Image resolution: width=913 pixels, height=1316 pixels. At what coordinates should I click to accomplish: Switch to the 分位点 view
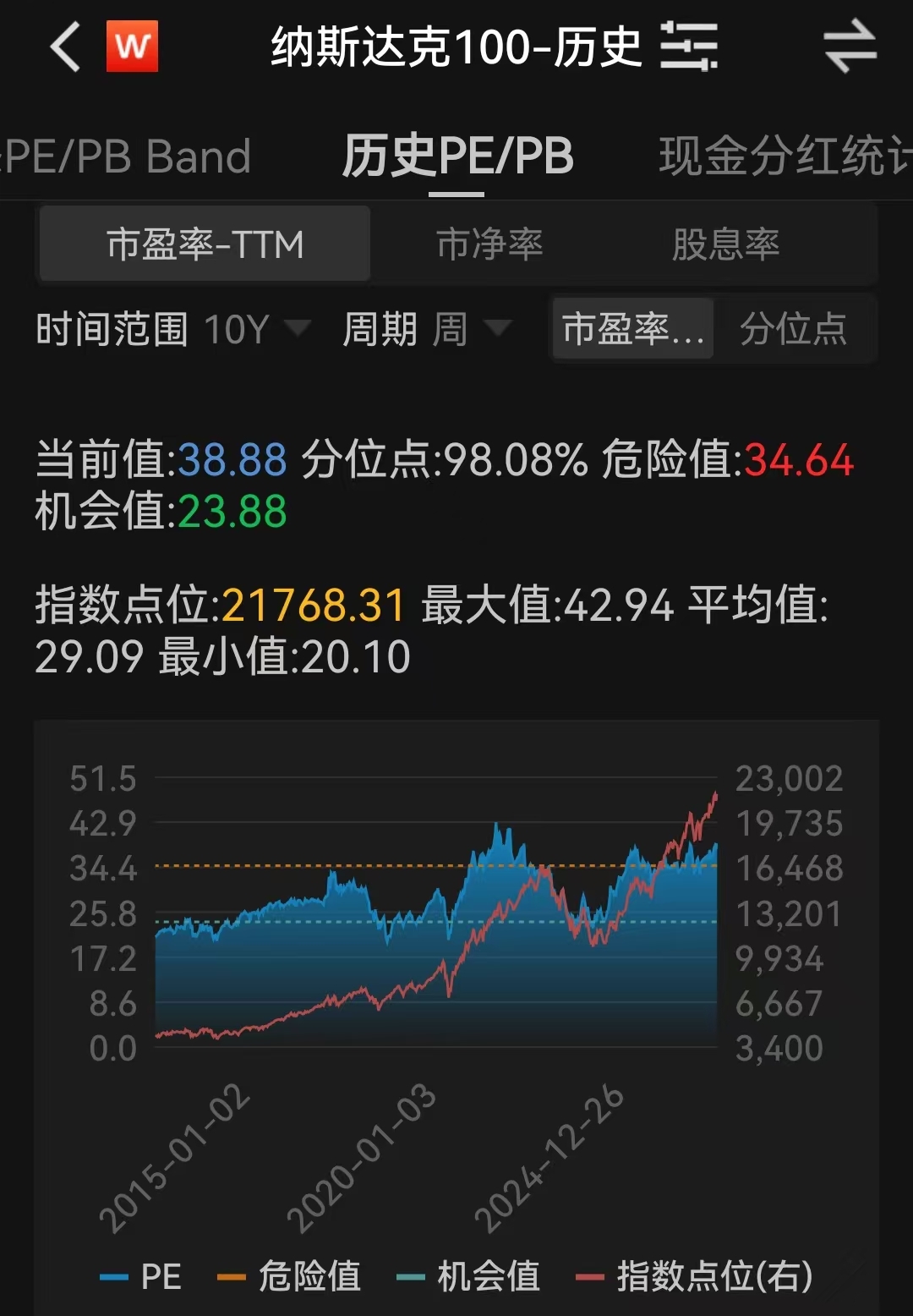(793, 329)
